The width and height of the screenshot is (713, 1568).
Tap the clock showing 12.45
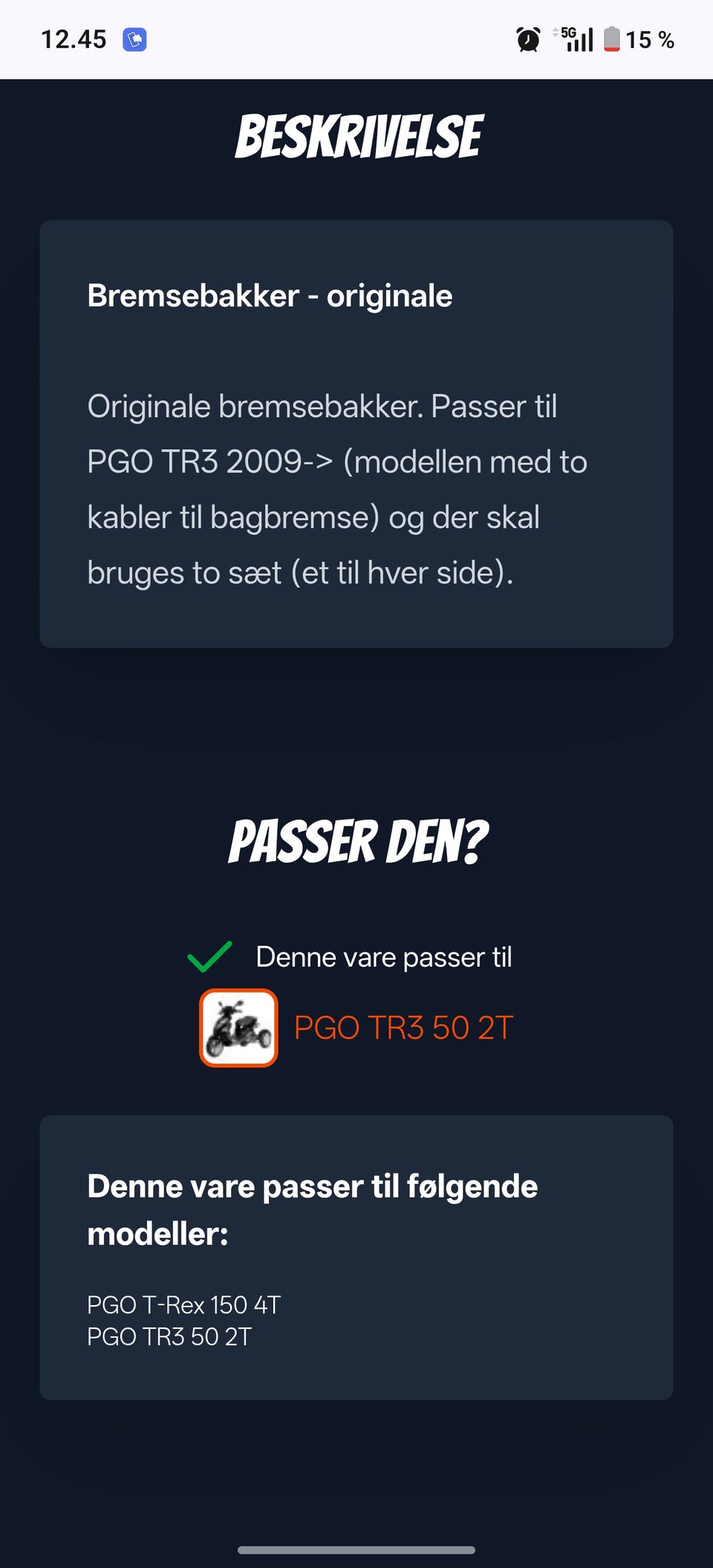(x=72, y=39)
